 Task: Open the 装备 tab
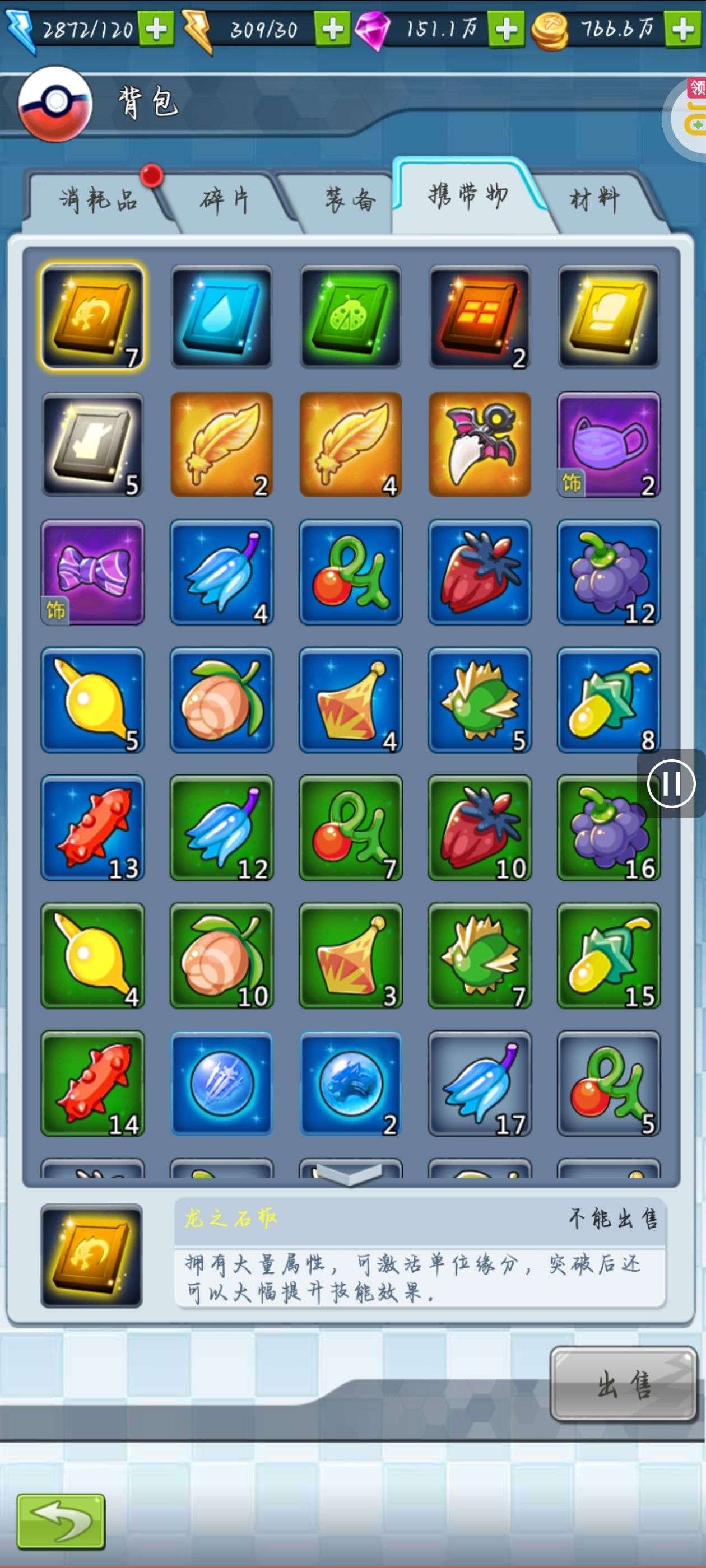[350, 201]
